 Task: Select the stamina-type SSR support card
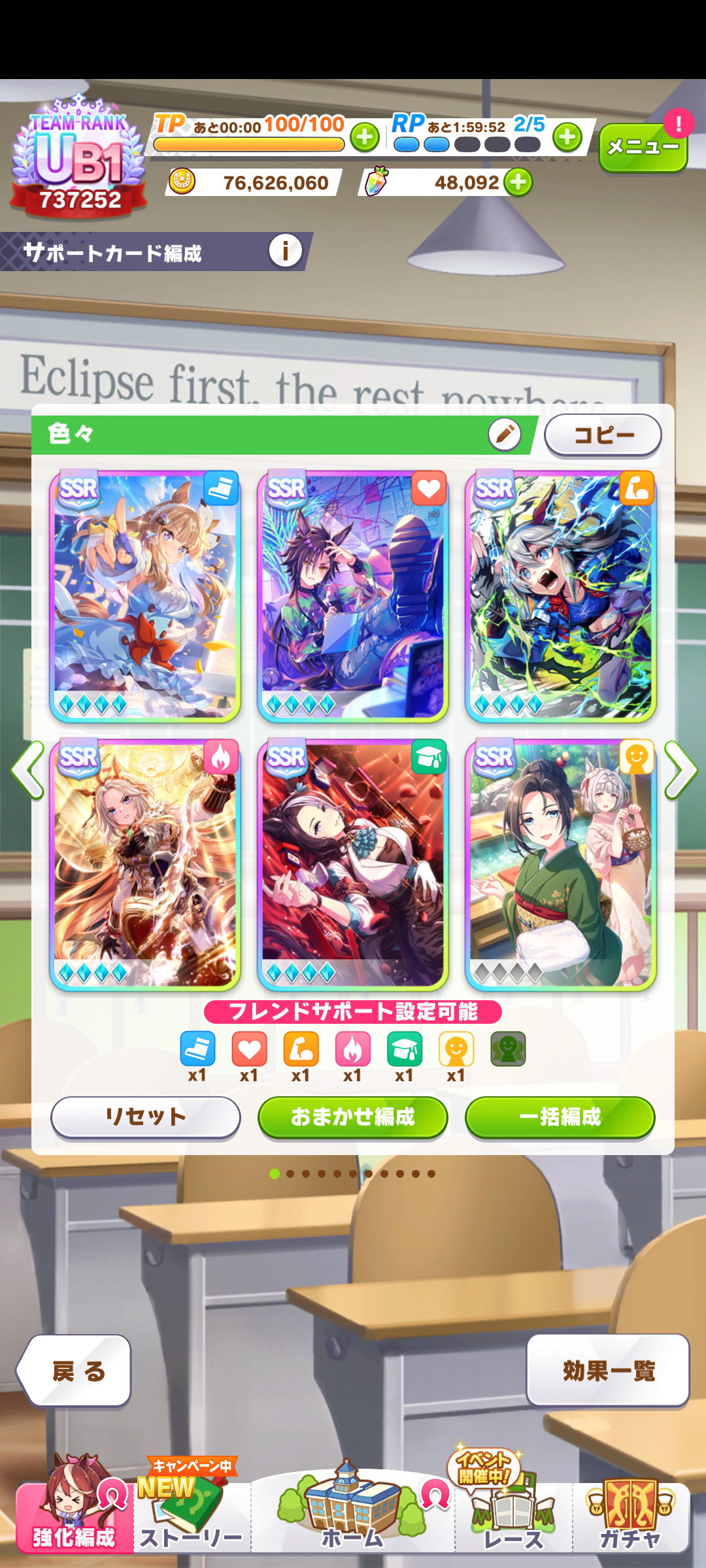[353, 596]
